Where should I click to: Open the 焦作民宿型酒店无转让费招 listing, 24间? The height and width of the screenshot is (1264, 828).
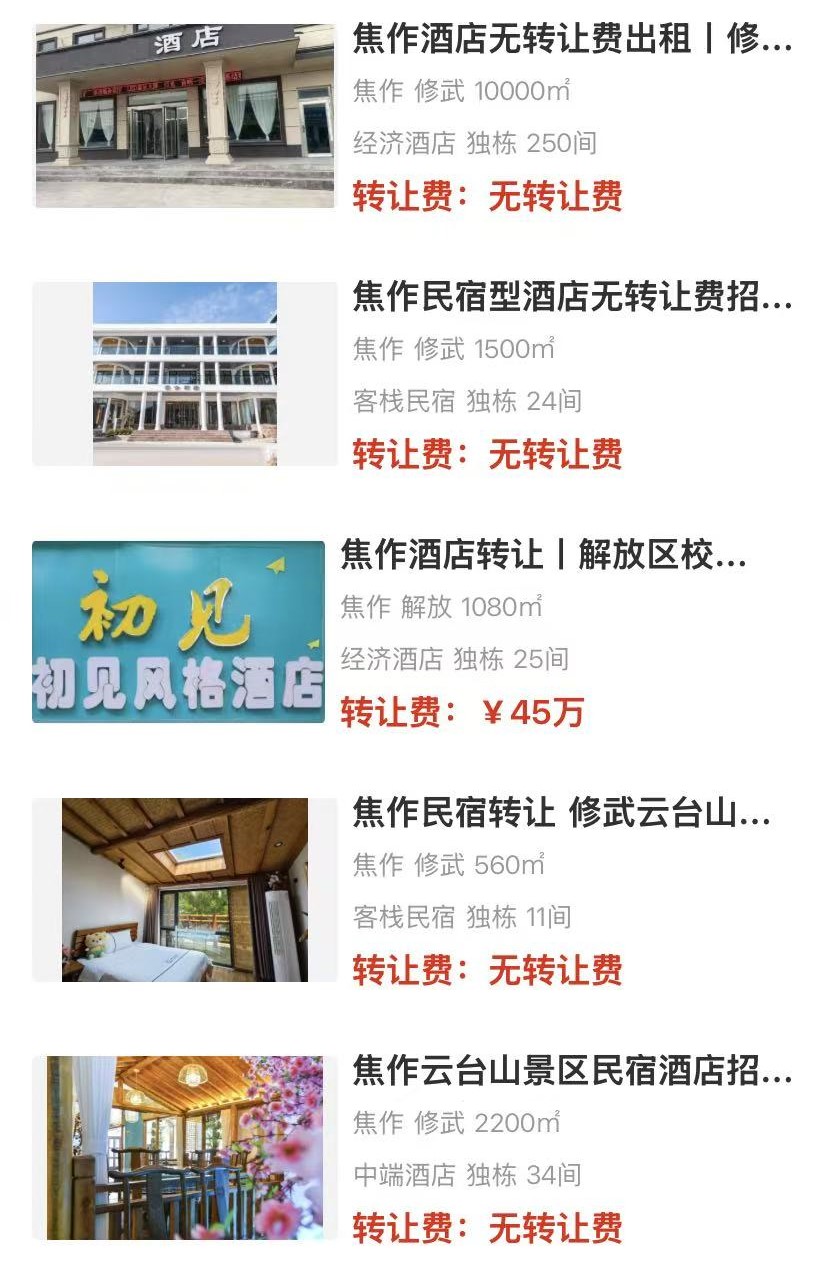[x=570, y=297]
